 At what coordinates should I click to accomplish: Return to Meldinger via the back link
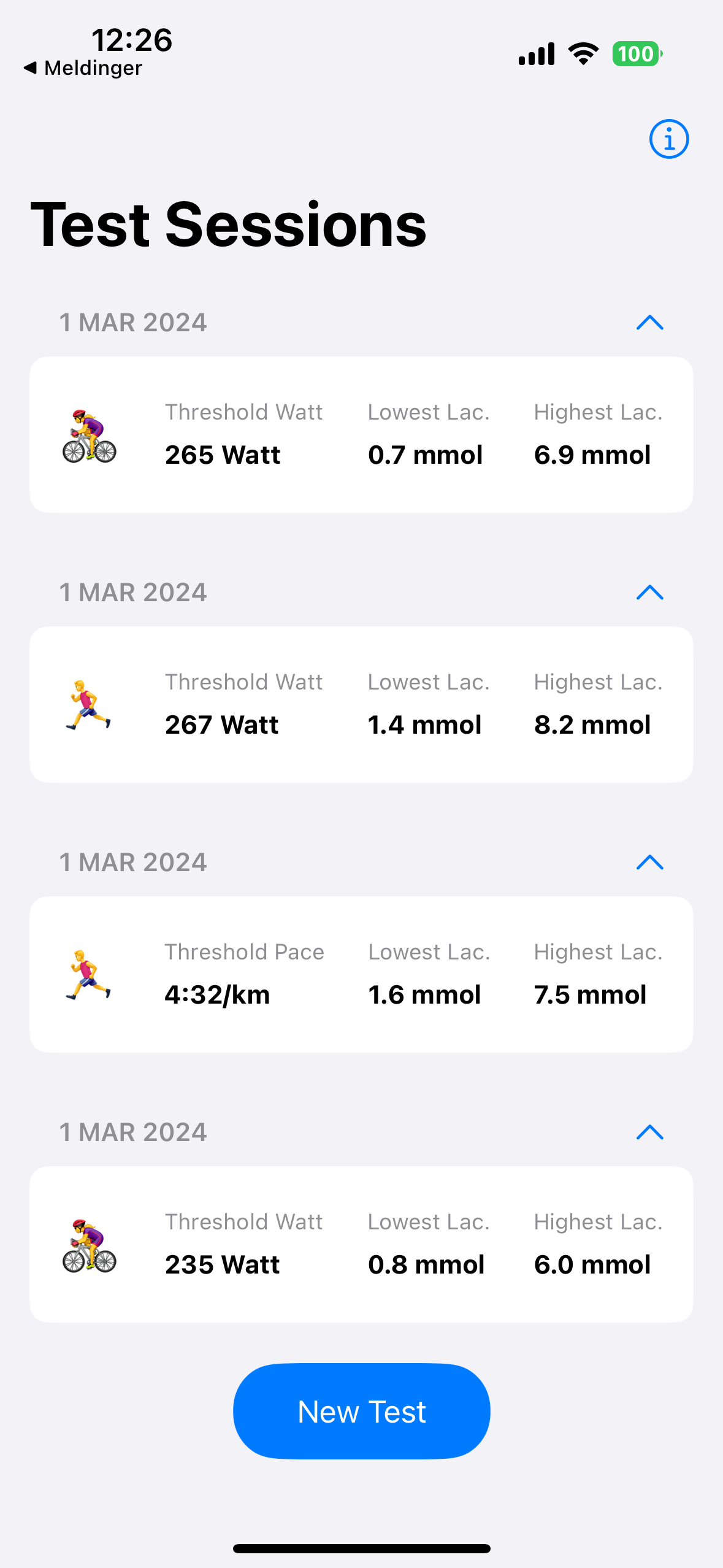(85, 67)
